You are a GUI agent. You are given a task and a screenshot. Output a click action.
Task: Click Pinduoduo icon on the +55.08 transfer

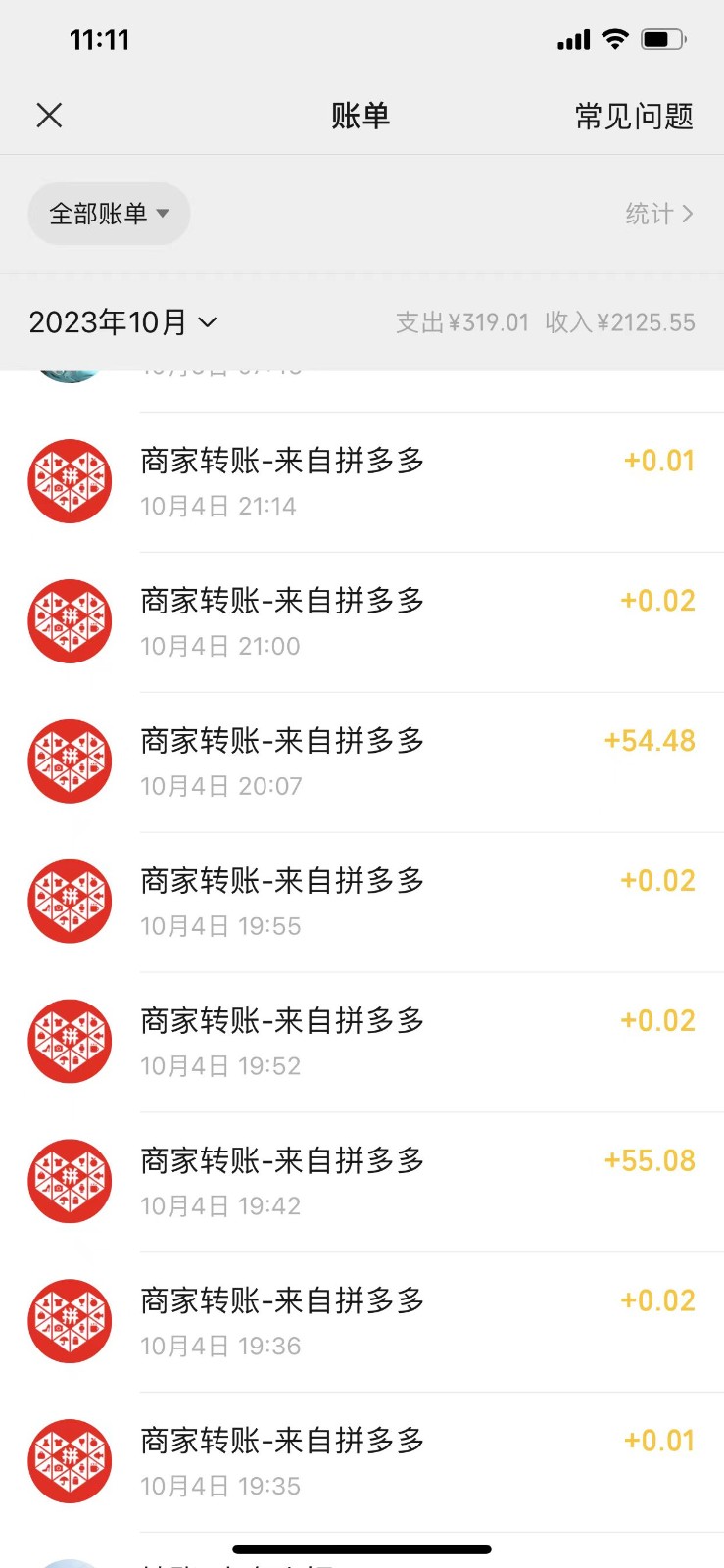pos(69,1181)
